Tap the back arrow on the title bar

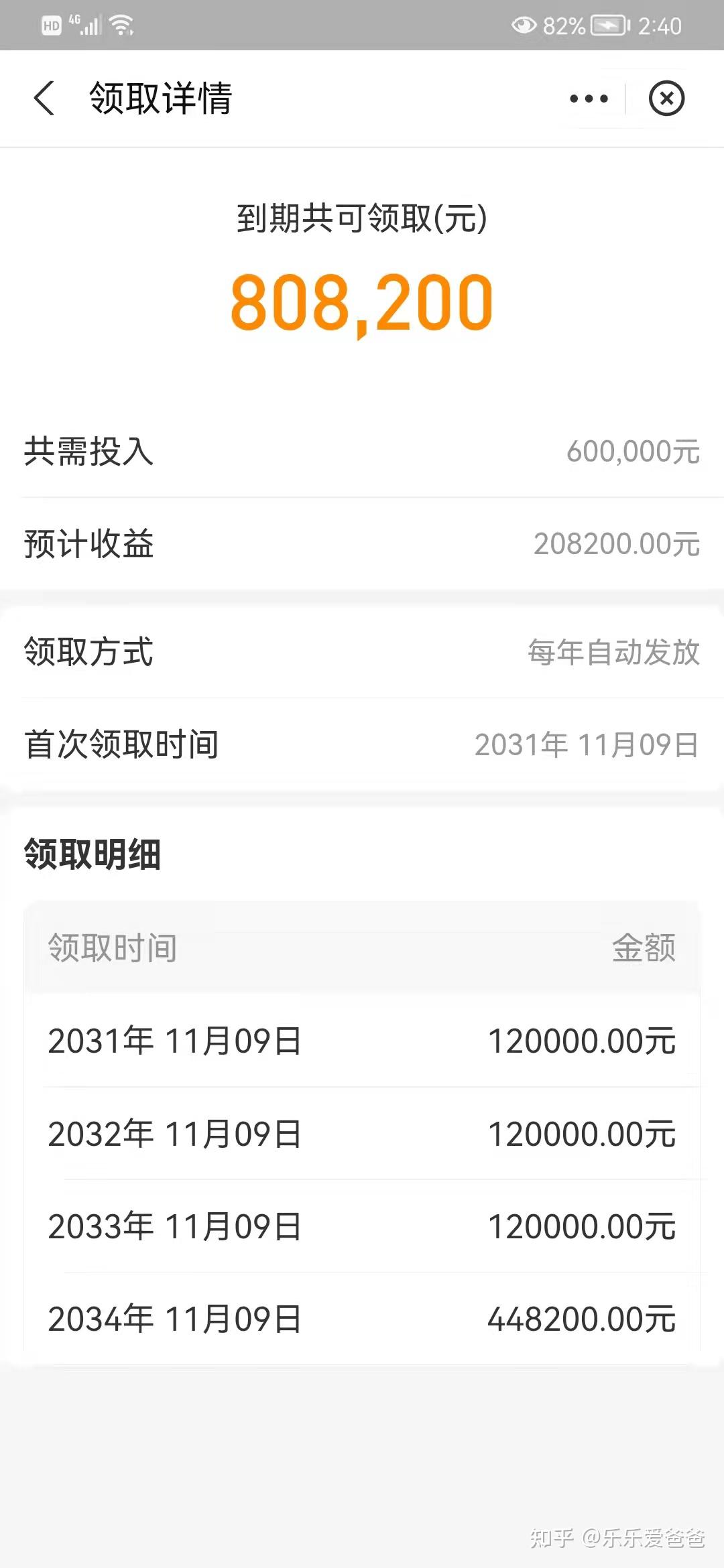pos(44,98)
